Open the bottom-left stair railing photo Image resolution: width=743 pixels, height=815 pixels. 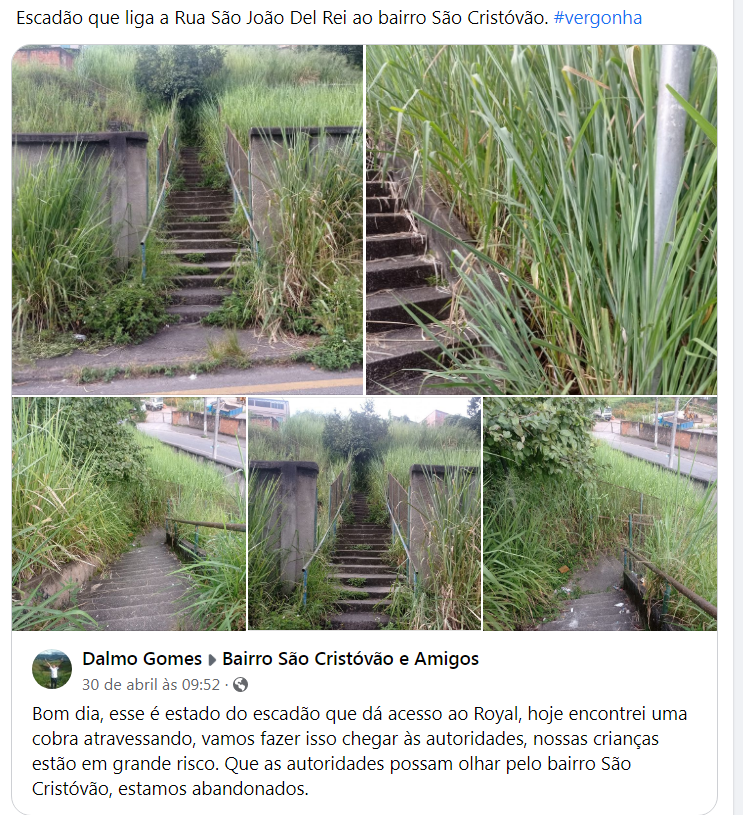coord(128,514)
